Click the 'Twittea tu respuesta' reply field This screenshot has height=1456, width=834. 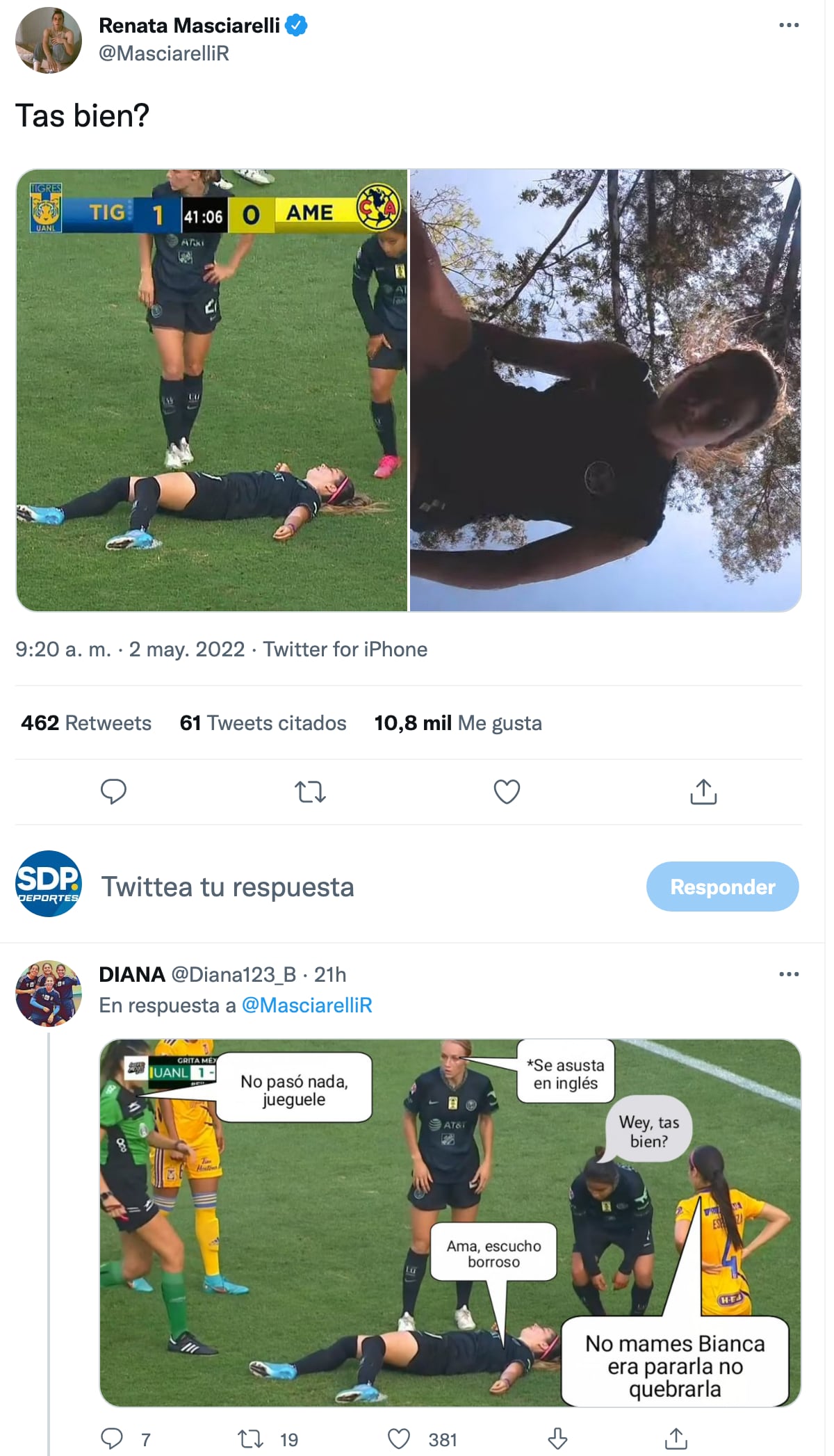[228, 886]
